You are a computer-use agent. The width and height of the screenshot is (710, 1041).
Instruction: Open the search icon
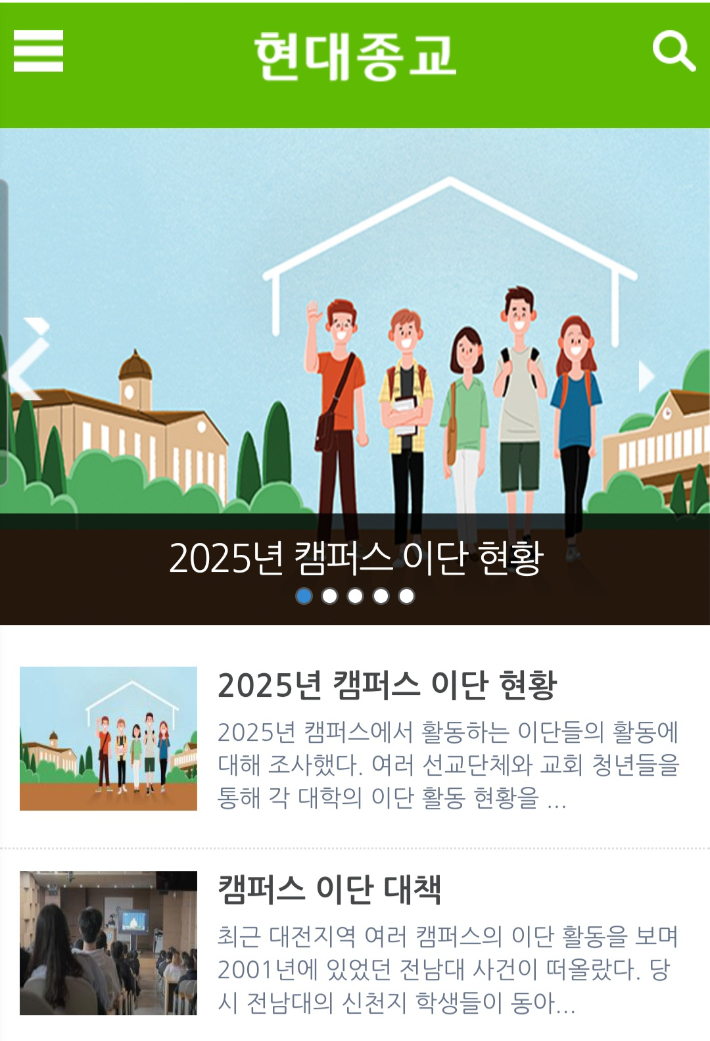click(x=674, y=51)
